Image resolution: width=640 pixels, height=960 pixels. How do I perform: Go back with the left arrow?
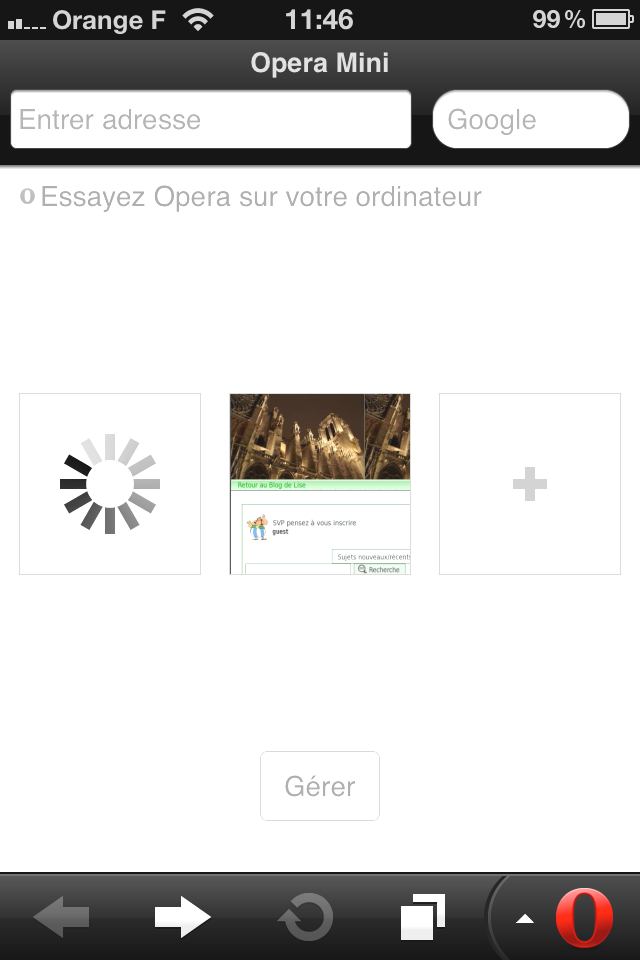(62, 917)
